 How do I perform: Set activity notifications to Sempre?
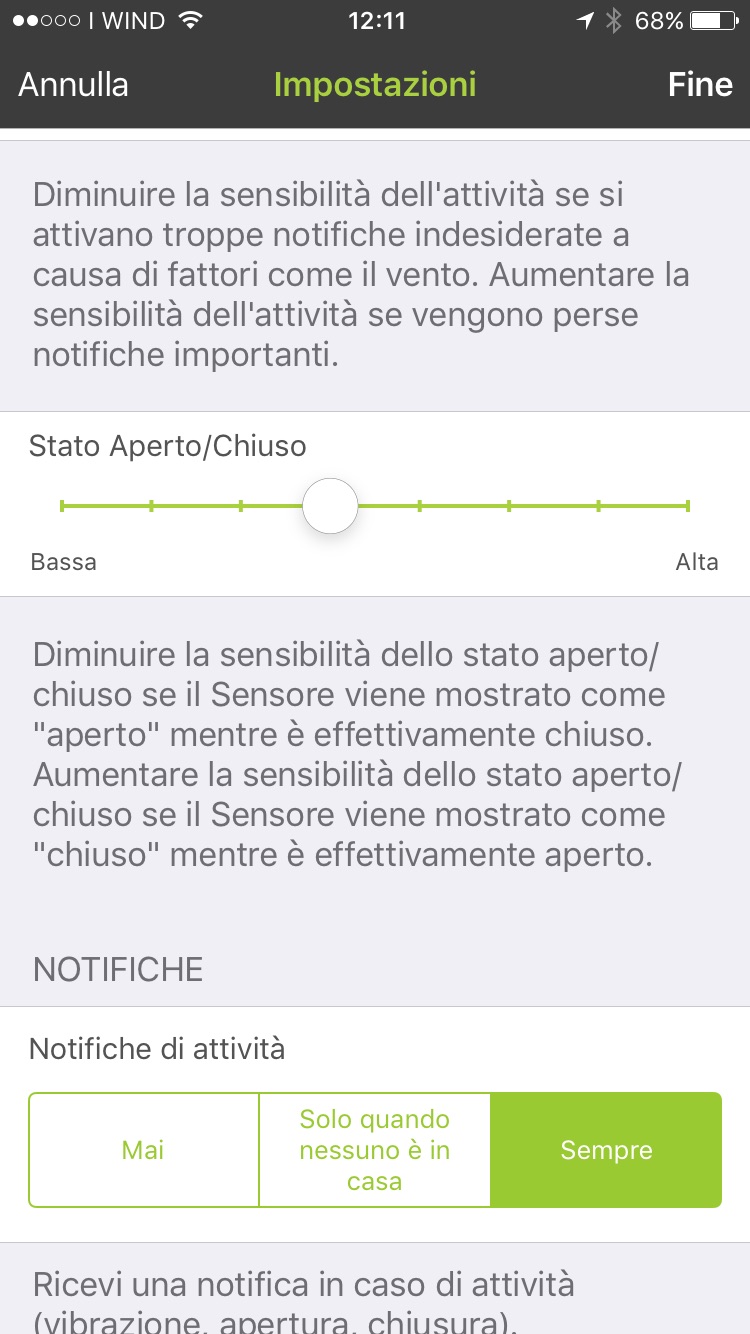pos(606,1150)
